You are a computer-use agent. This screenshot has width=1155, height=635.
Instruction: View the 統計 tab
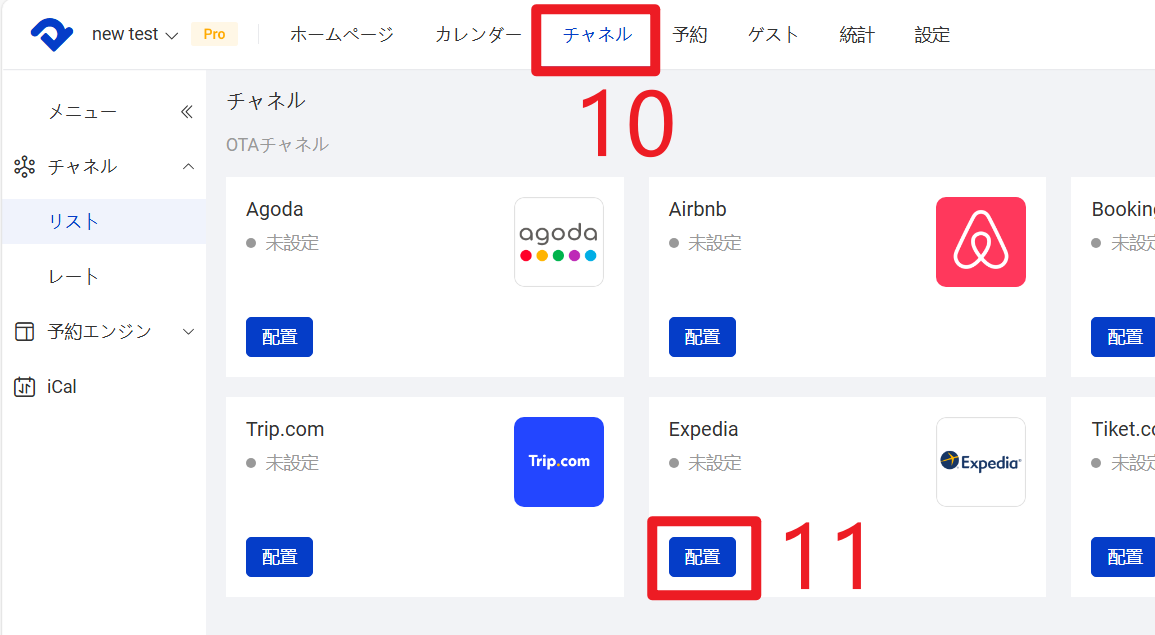[x=857, y=34]
